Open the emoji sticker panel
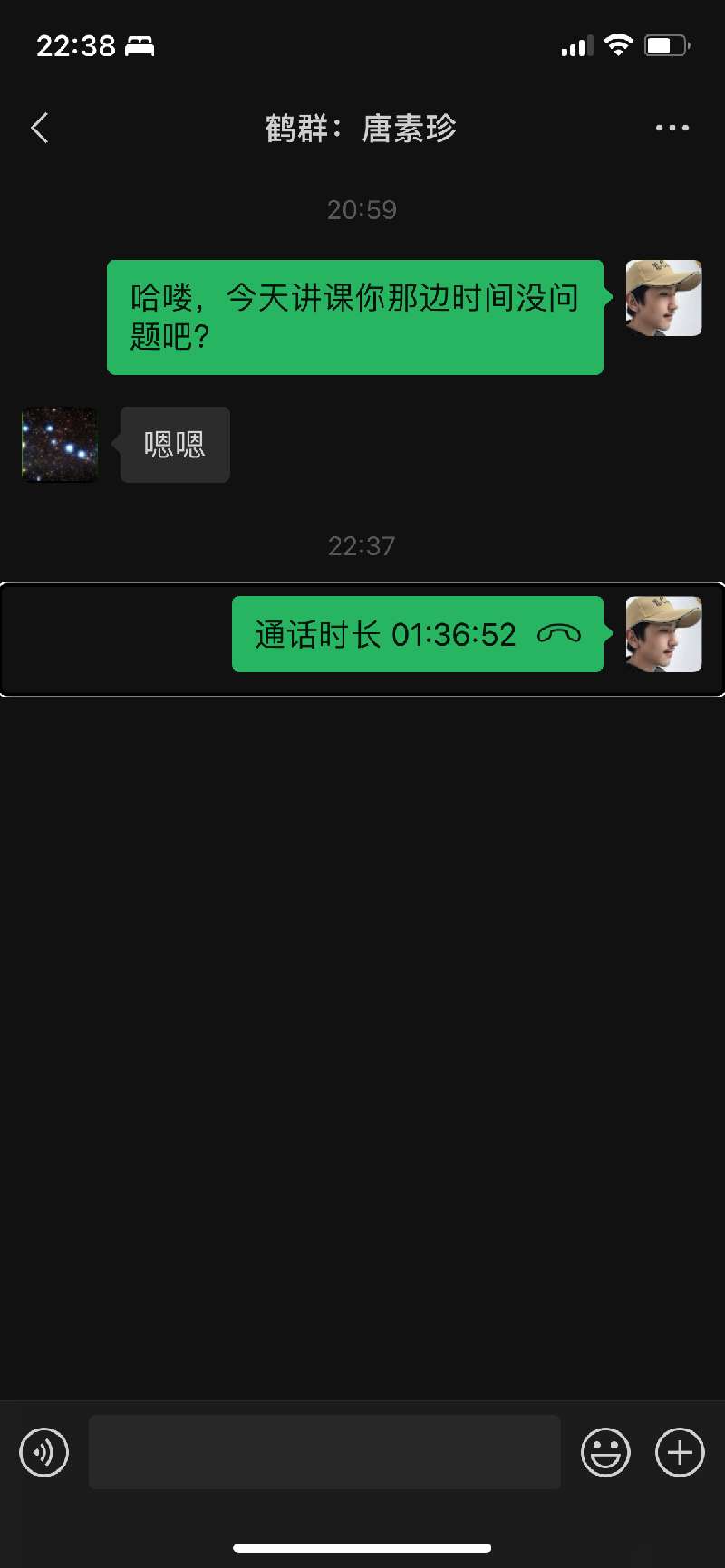This screenshot has width=725, height=1568. pyautogui.click(x=604, y=1452)
